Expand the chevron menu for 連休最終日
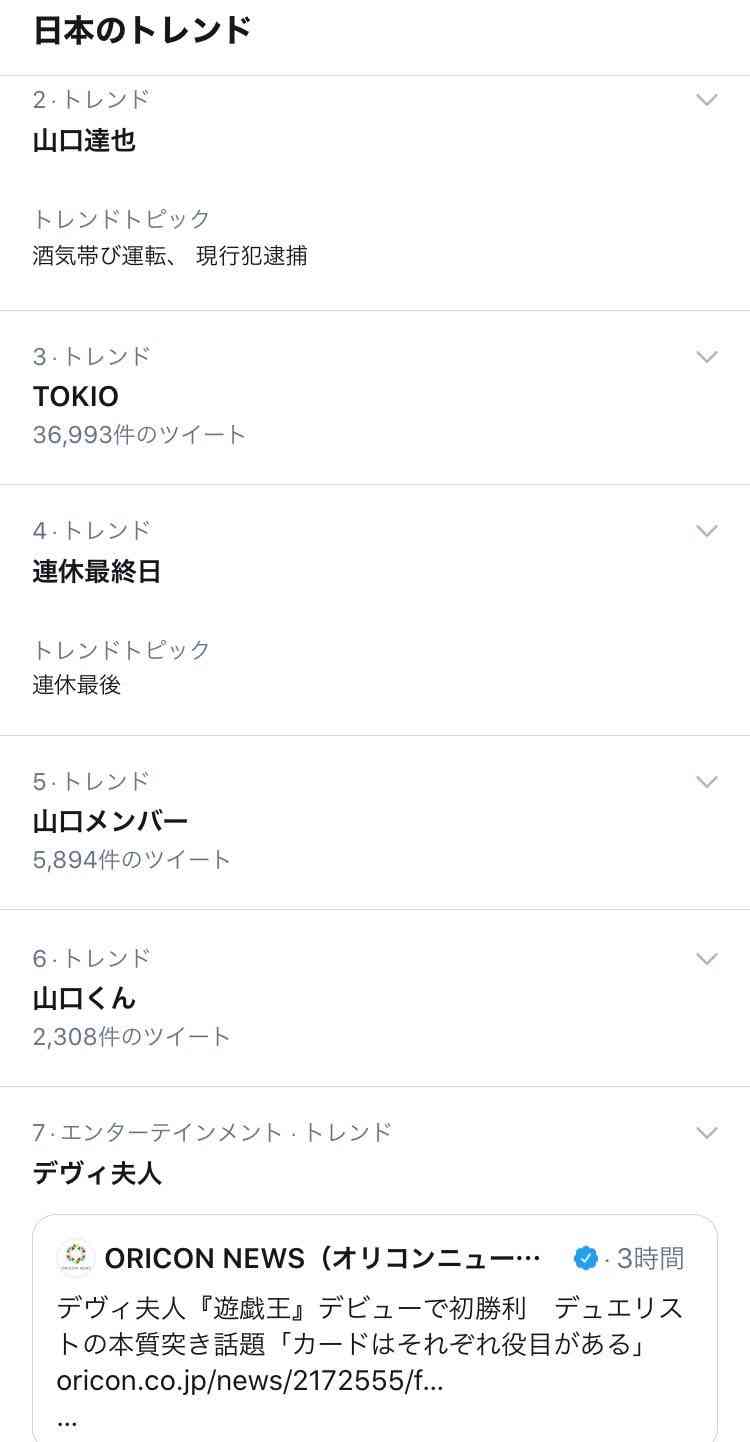Screen dimensions: 750x1442 tap(707, 531)
